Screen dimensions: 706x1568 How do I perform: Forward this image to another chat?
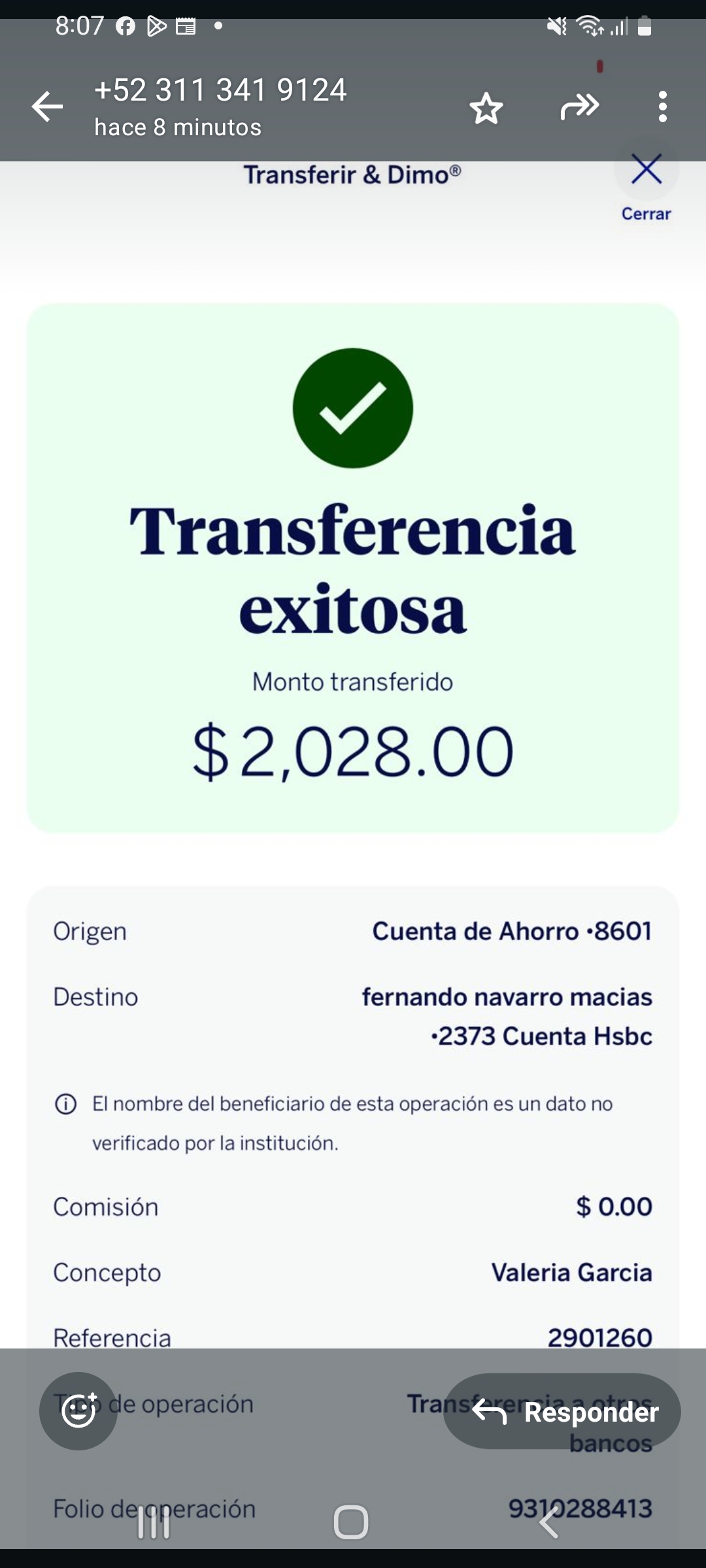coord(579,107)
